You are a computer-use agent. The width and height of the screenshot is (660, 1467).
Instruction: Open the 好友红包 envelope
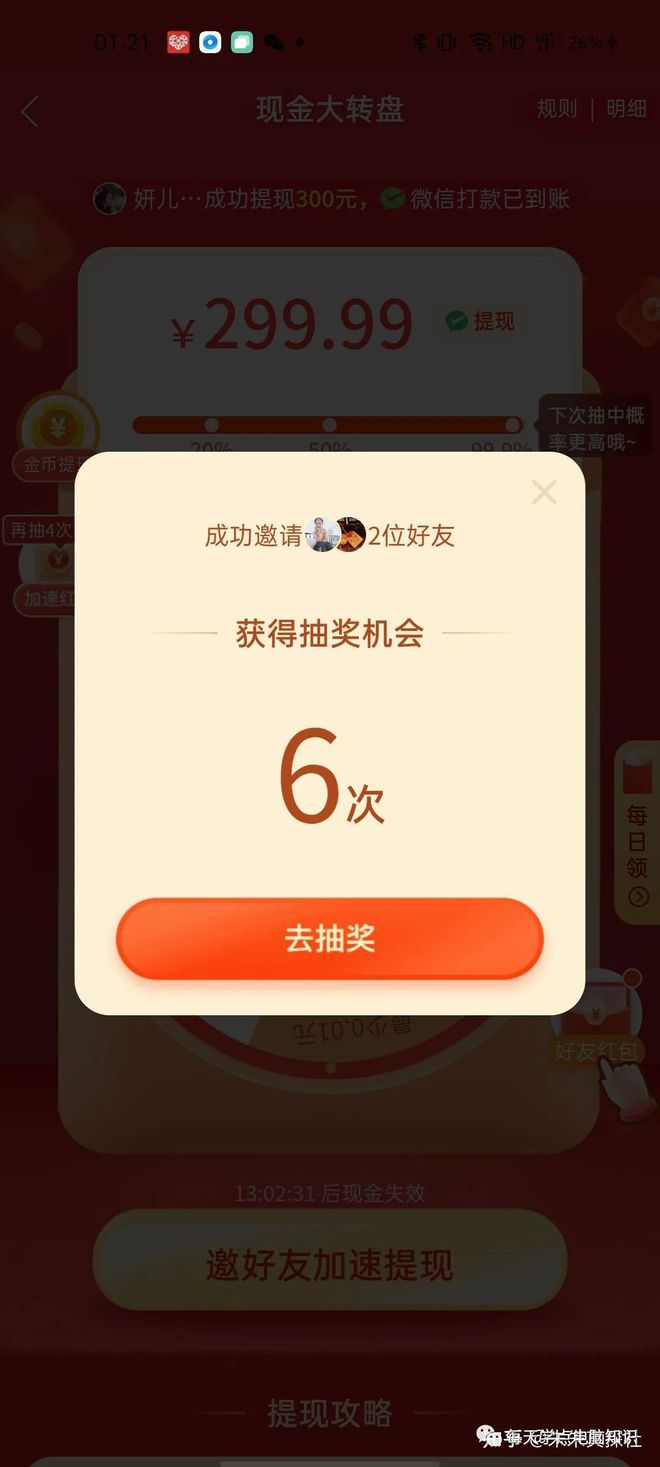600,1025
